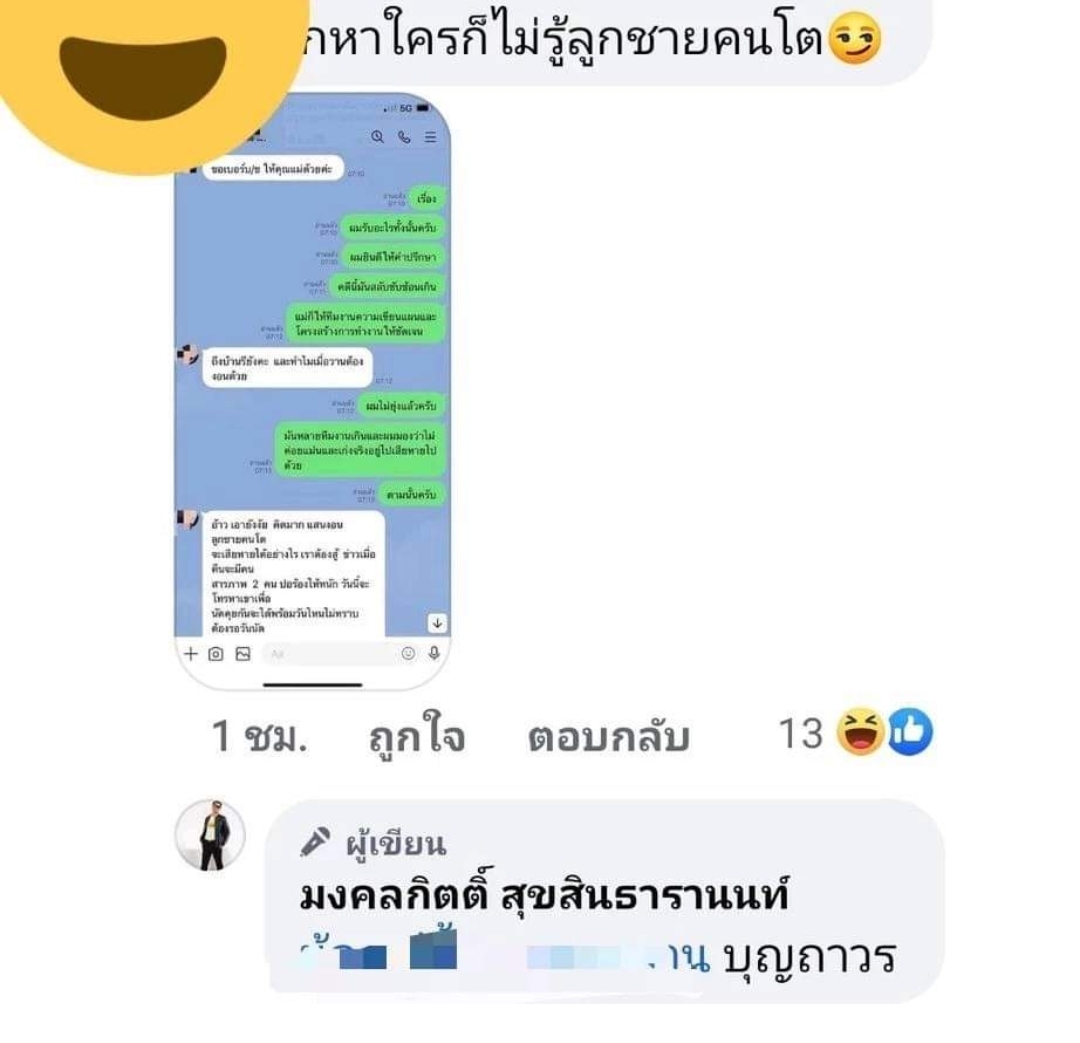This screenshot has width=1080, height=1043.
Task: Reply to the comment with ตอบกลับ
Action: point(608,738)
